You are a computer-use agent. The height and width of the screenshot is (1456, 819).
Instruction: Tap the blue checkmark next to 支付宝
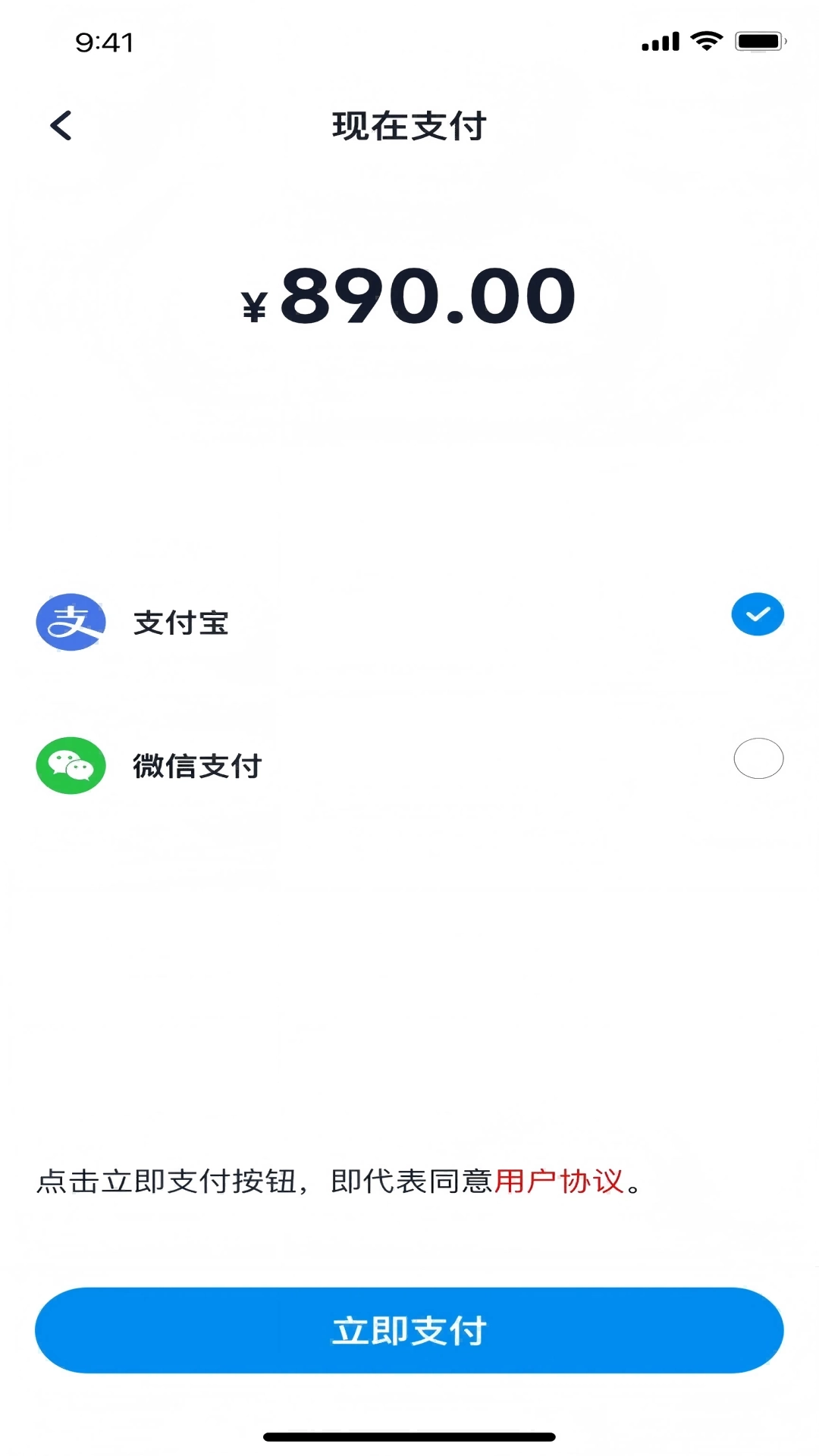point(756,614)
